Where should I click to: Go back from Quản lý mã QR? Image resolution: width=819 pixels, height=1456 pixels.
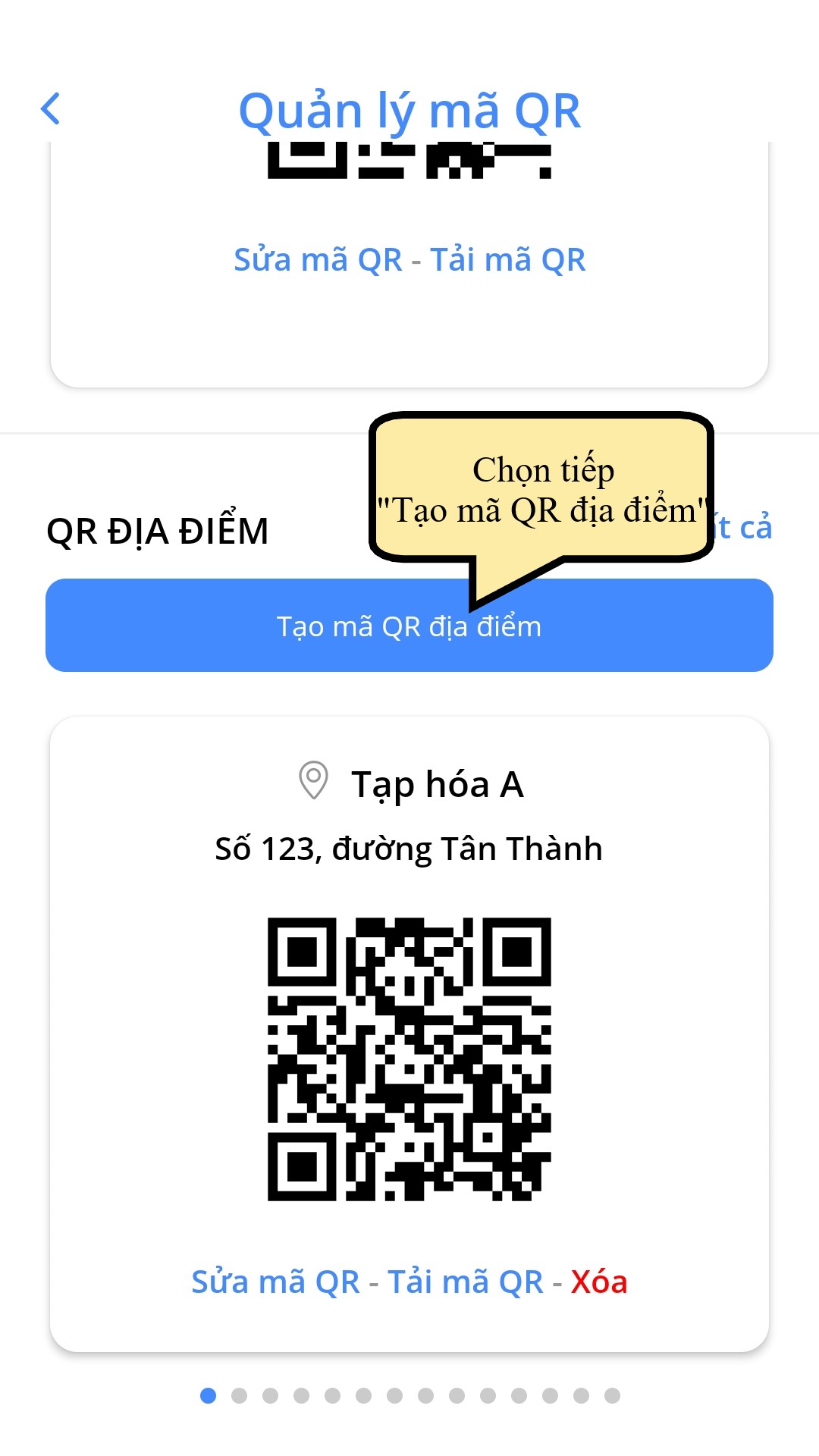50,109
